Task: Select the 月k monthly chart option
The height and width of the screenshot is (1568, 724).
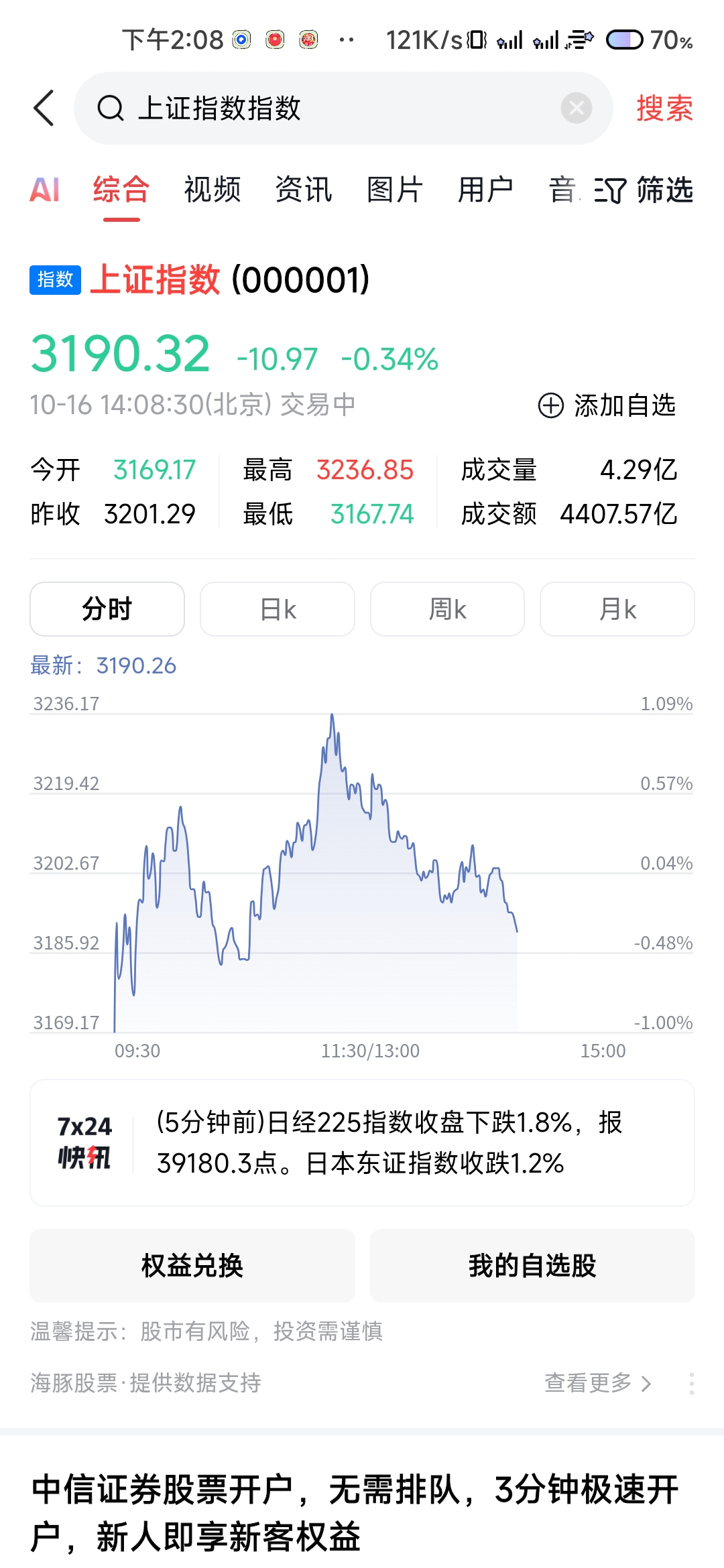Action: pyautogui.click(x=616, y=608)
